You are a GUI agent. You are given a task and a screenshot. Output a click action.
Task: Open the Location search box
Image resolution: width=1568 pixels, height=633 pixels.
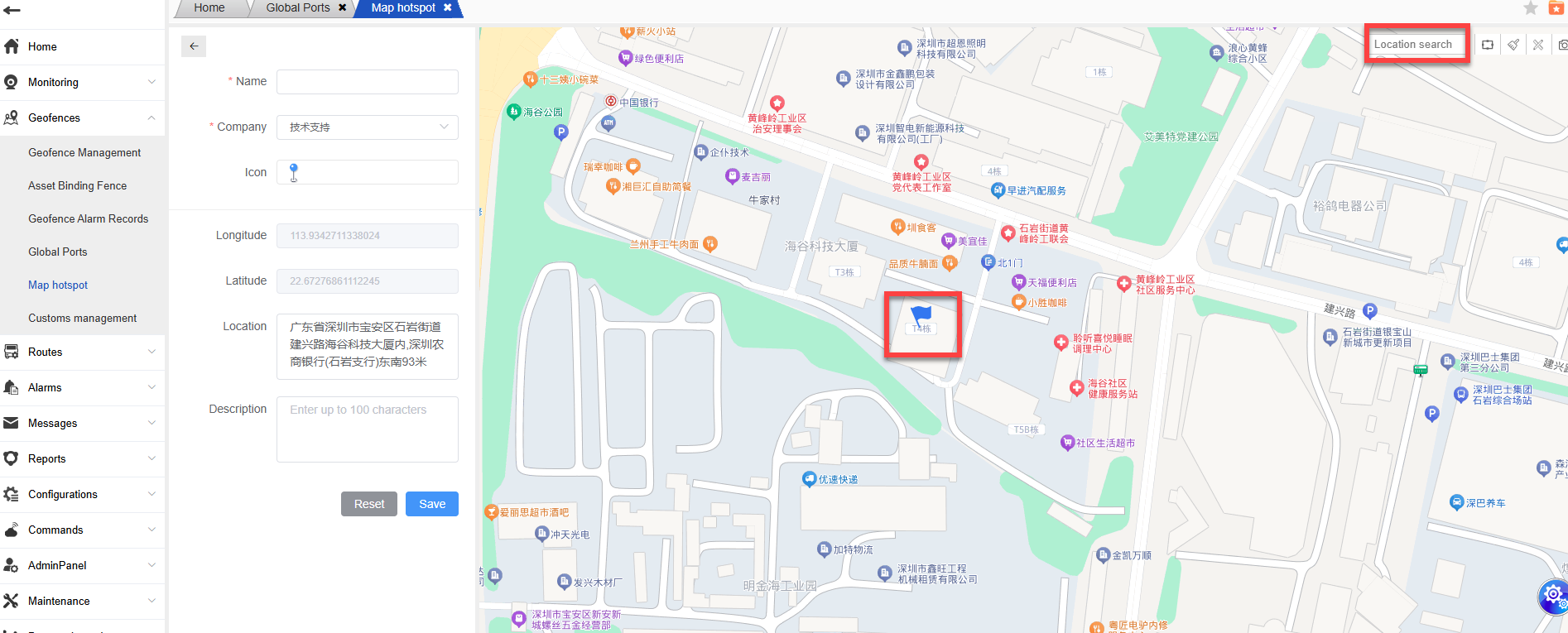pos(1416,44)
